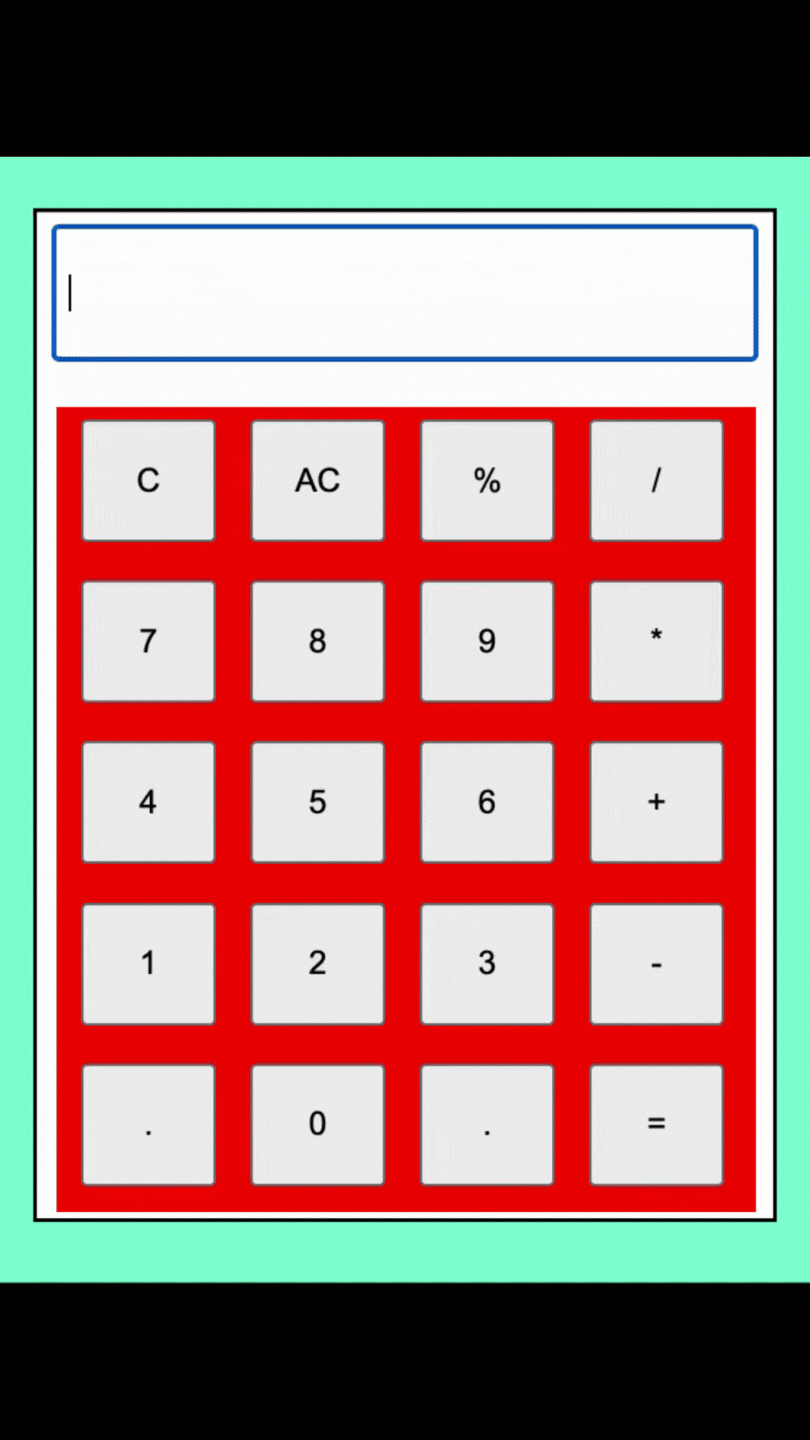This screenshot has height=1440, width=810.
Task: Select the percent key
Action: coord(487,481)
